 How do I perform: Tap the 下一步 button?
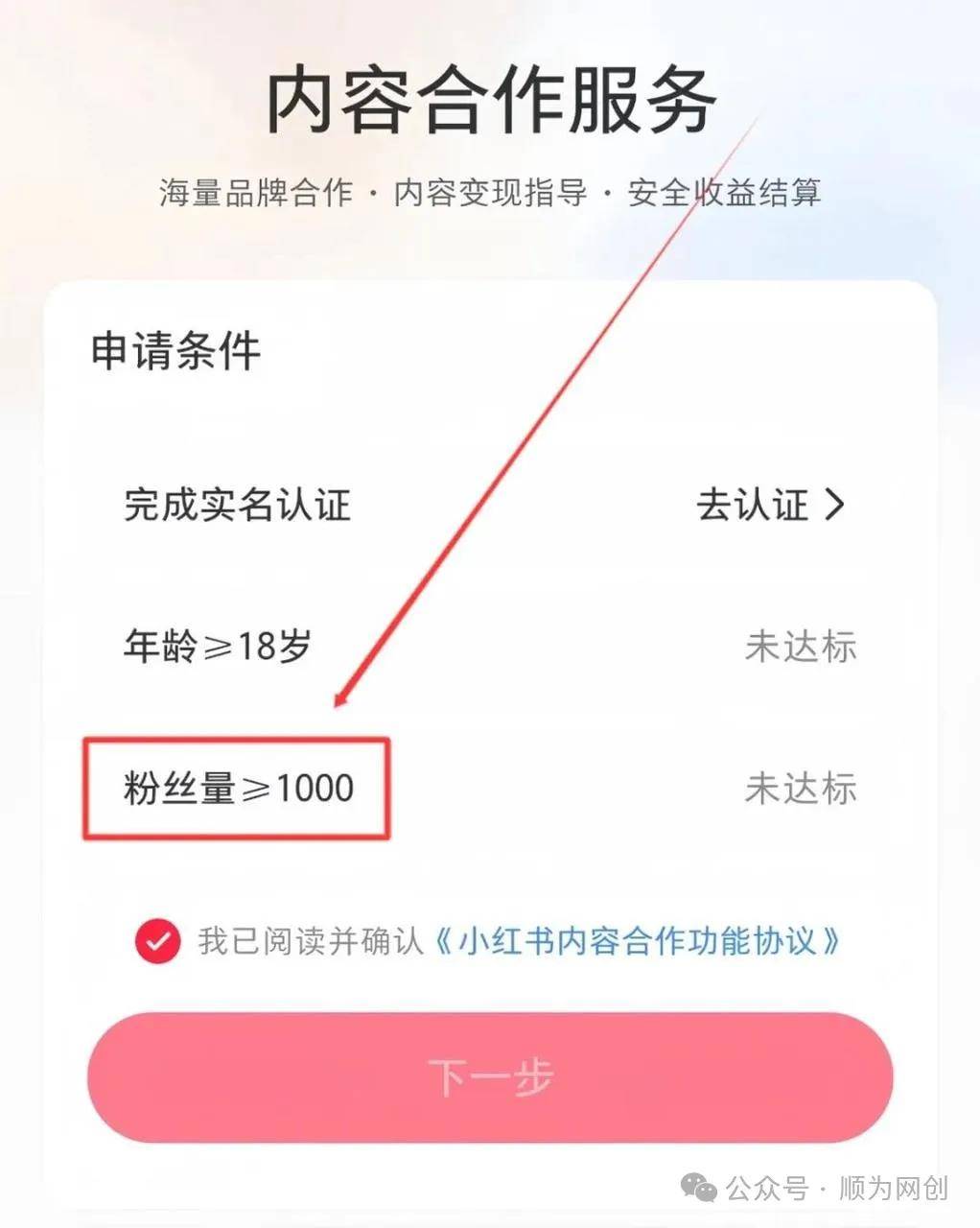[x=490, y=1077]
